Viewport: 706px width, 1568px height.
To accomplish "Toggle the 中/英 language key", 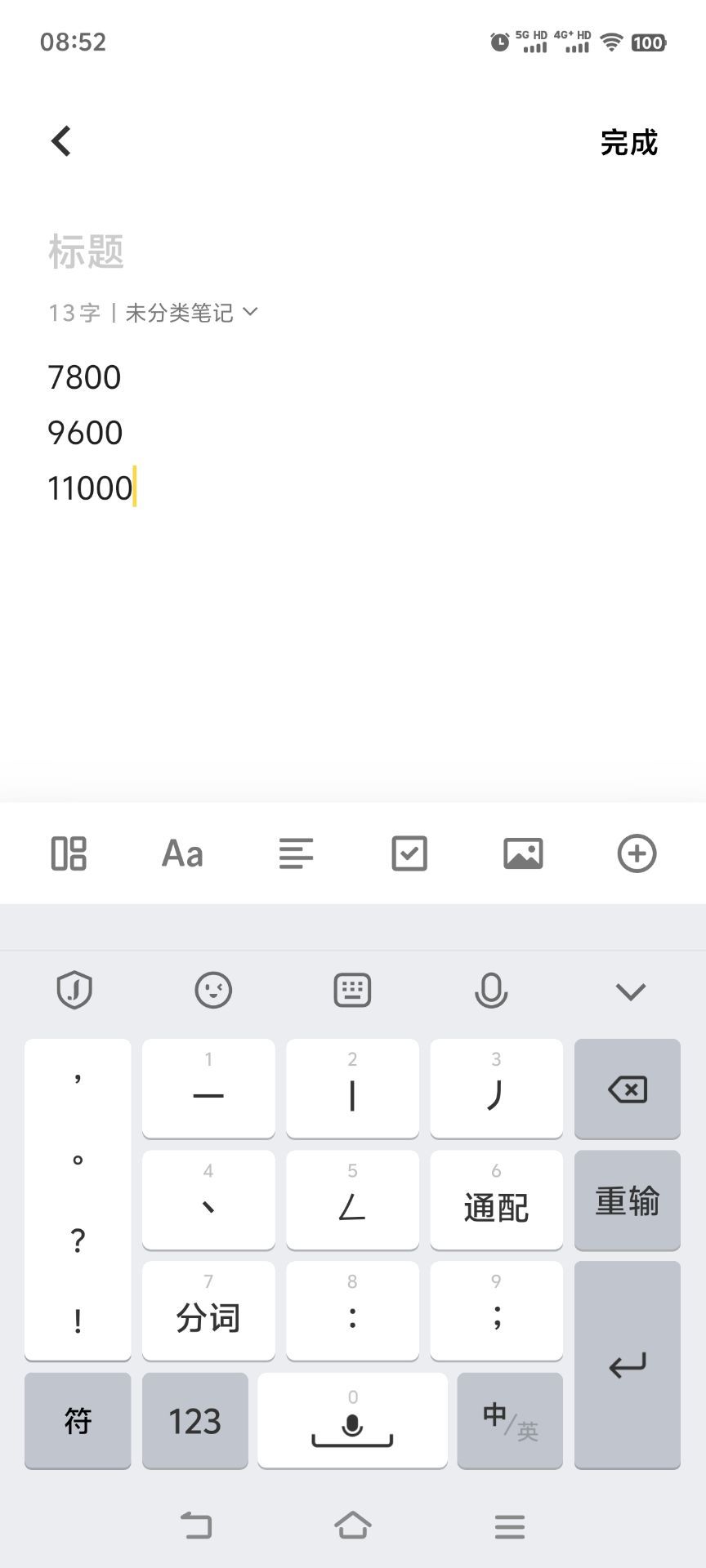I will [x=510, y=1422].
